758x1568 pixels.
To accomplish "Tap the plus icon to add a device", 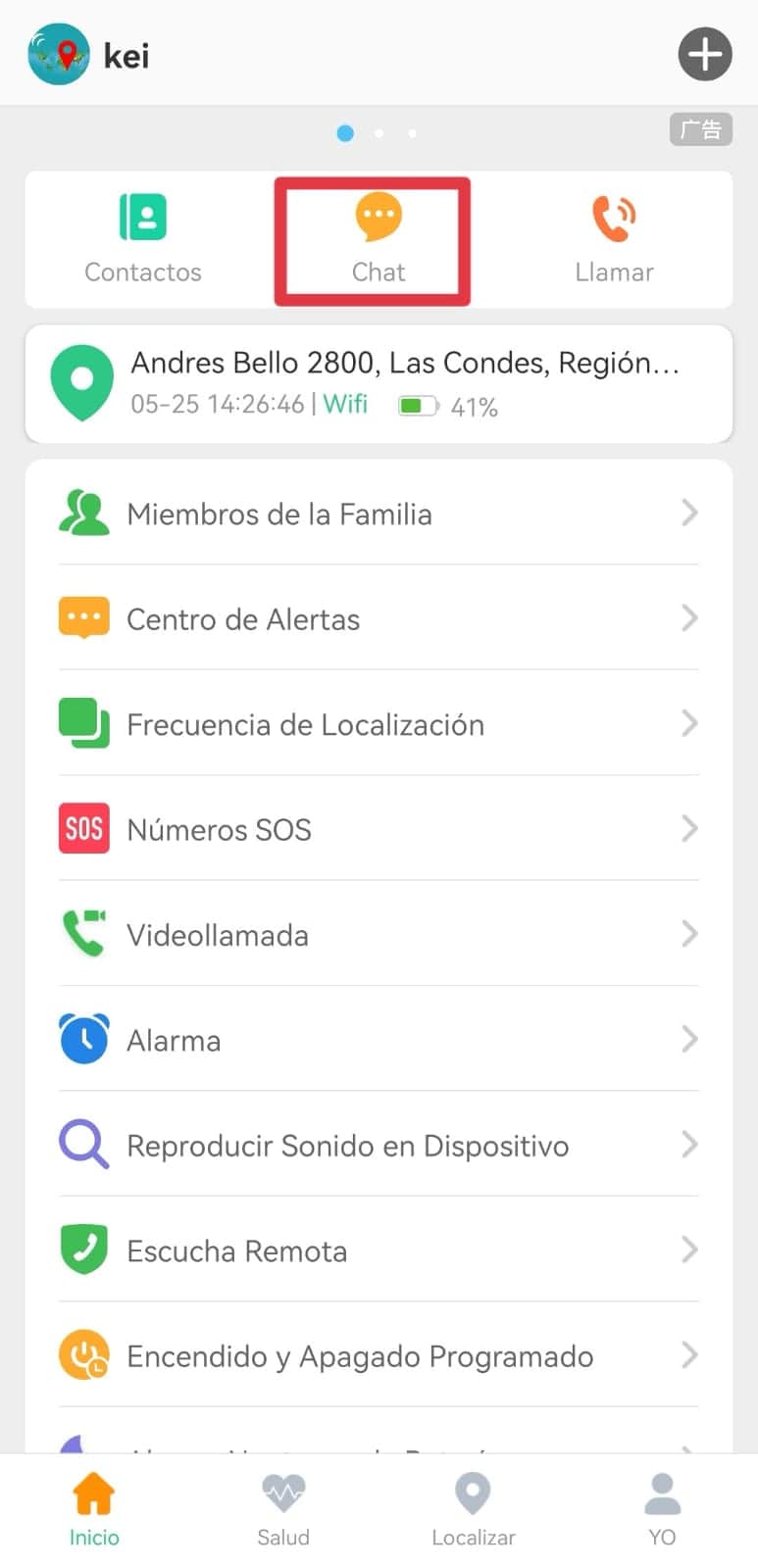I will [705, 55].
